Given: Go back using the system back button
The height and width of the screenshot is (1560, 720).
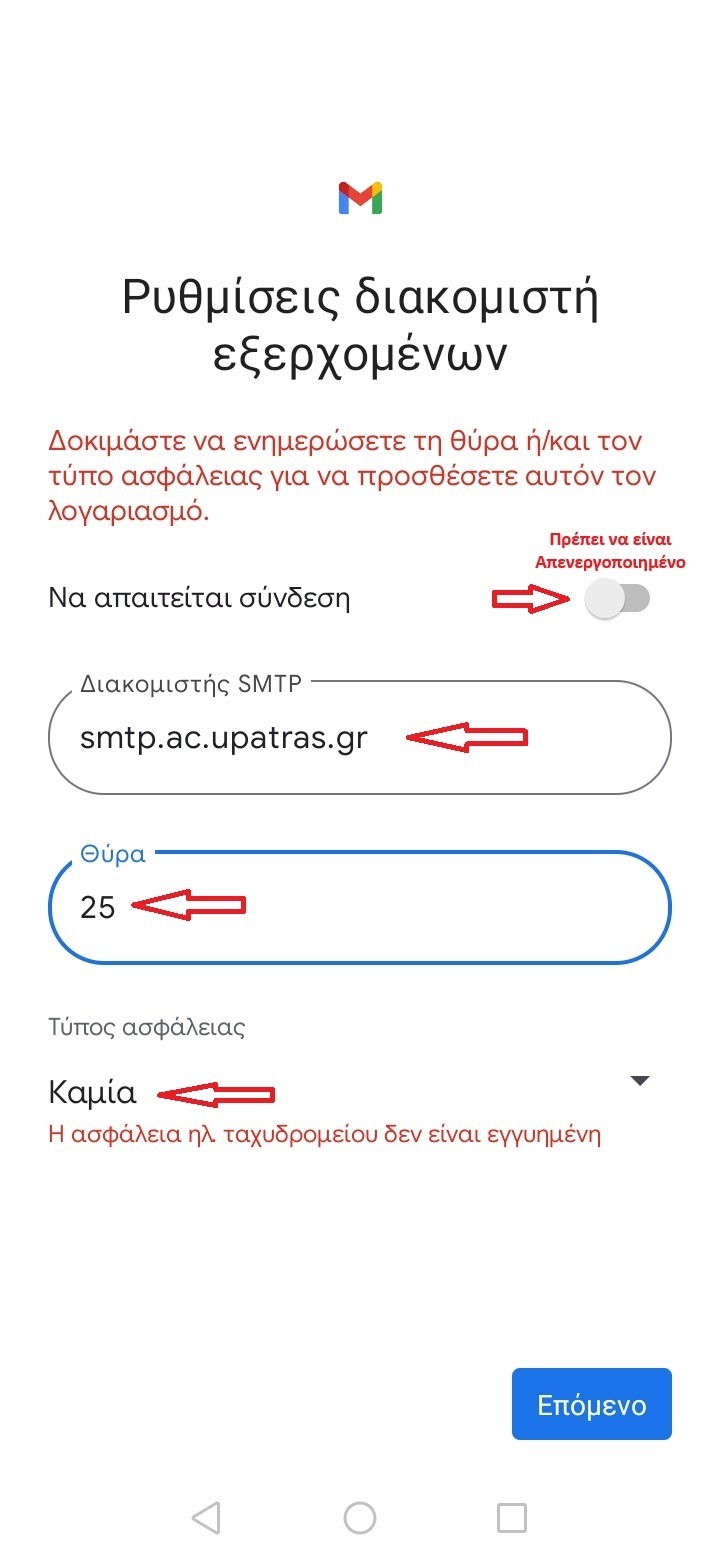Looking at the screenshot, I should click(206, 1518).
